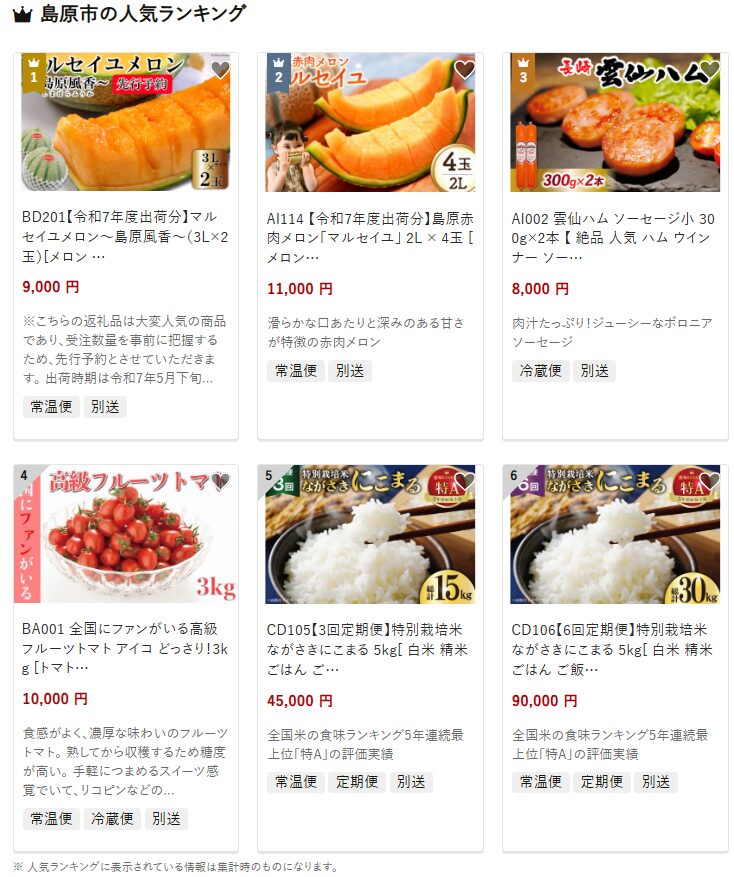Image resolution: width=734 pixels, height=877 pixels.
Task: Favorite the BA001 フルーツトマト アイコ item
Action: [x=220, y=482]
